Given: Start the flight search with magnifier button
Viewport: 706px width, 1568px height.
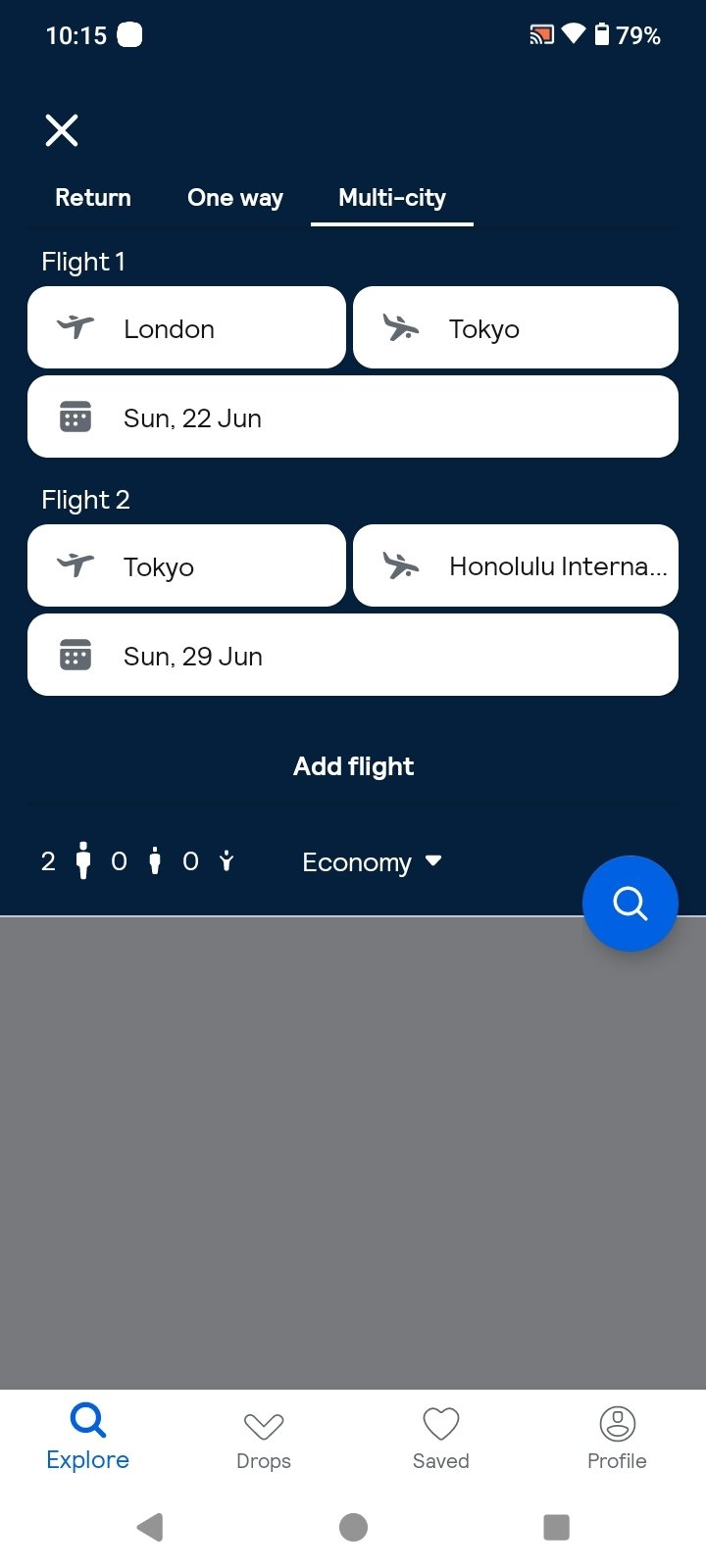Looking at the screenshot, I should coord(630,904).
